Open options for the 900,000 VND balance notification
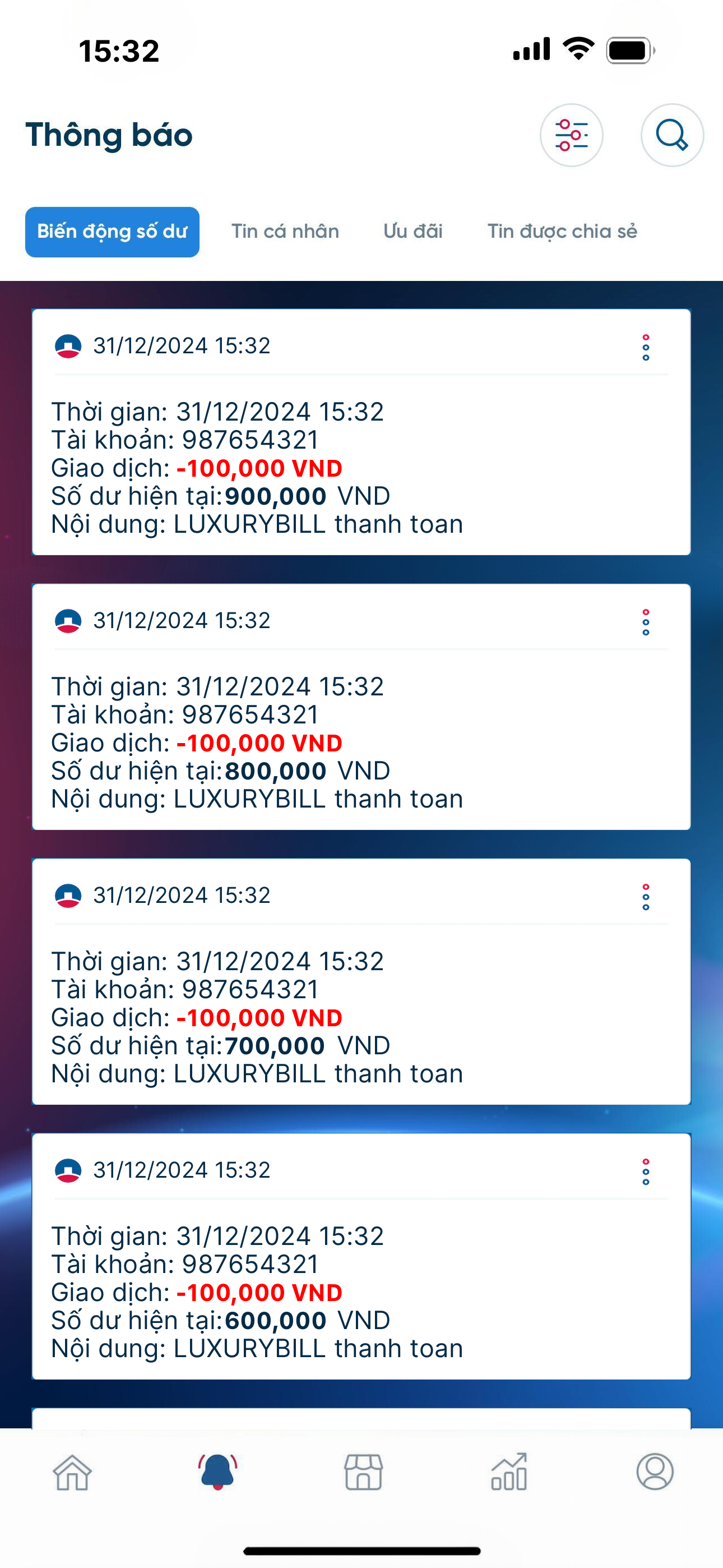 646,348
